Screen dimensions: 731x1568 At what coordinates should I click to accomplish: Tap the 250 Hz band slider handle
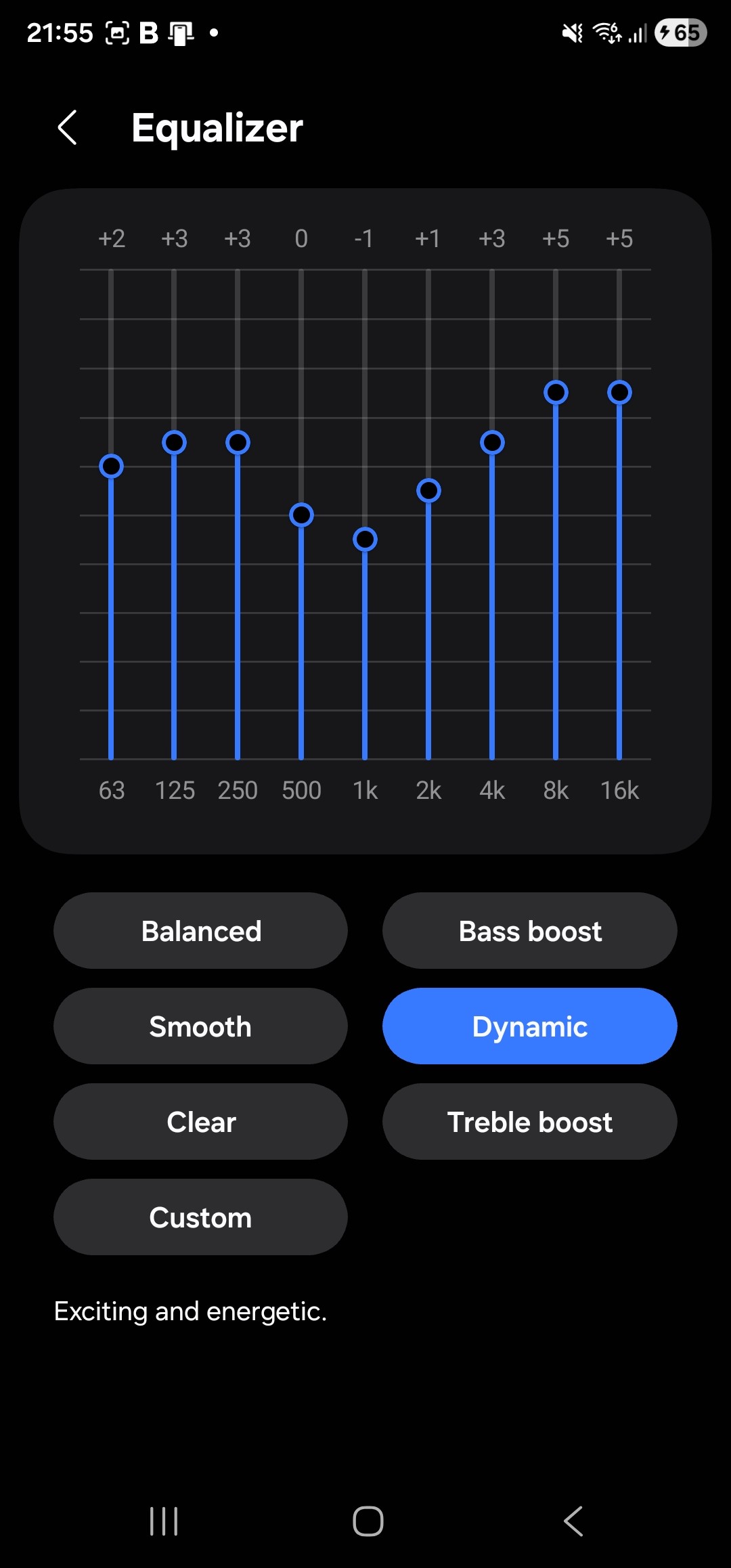238,443
